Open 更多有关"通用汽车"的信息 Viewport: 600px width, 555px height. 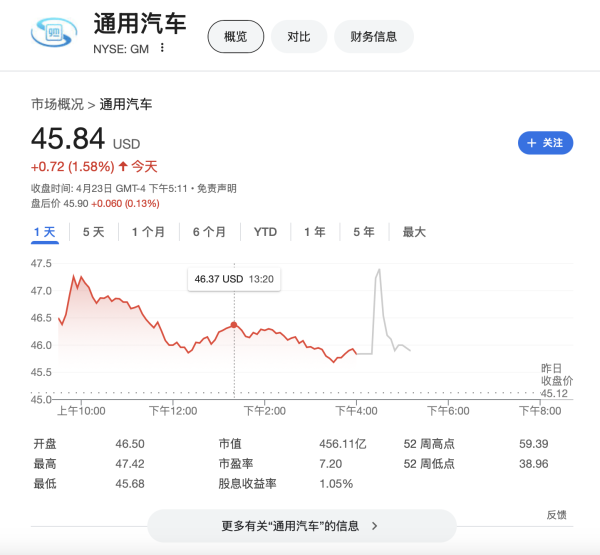pos(301,525)
